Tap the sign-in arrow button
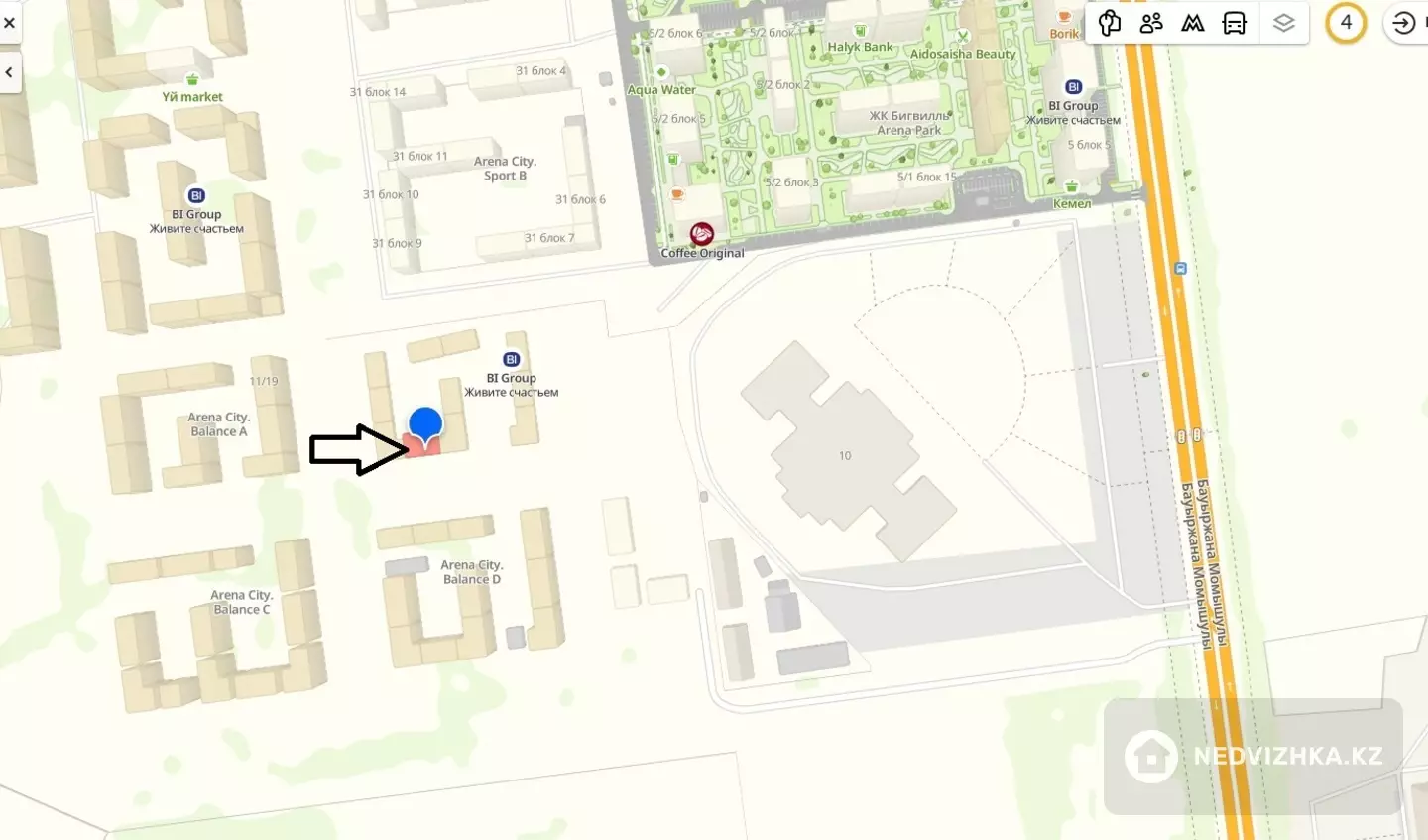 (x=1404, y=23)
